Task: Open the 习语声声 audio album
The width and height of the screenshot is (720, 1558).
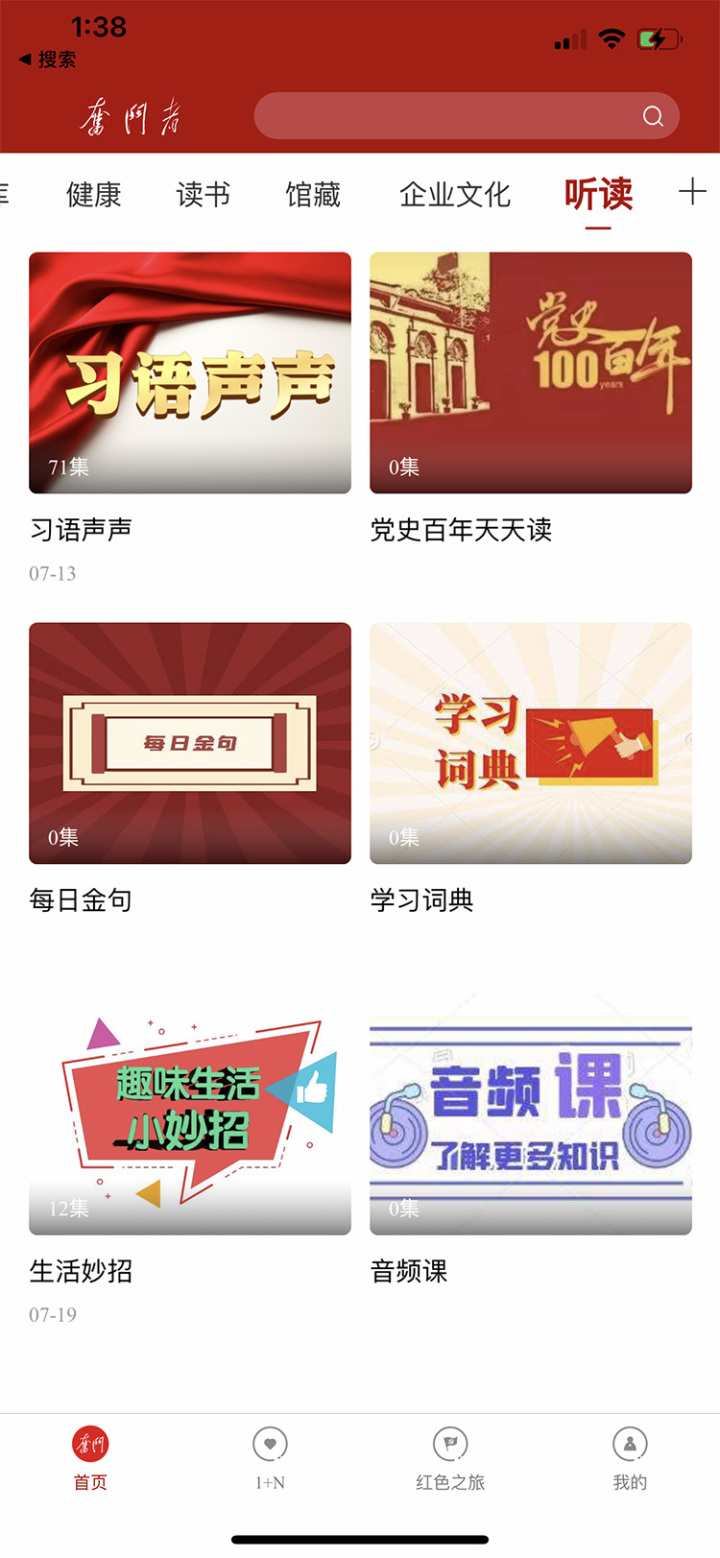Action: click(x=190, y=373)
